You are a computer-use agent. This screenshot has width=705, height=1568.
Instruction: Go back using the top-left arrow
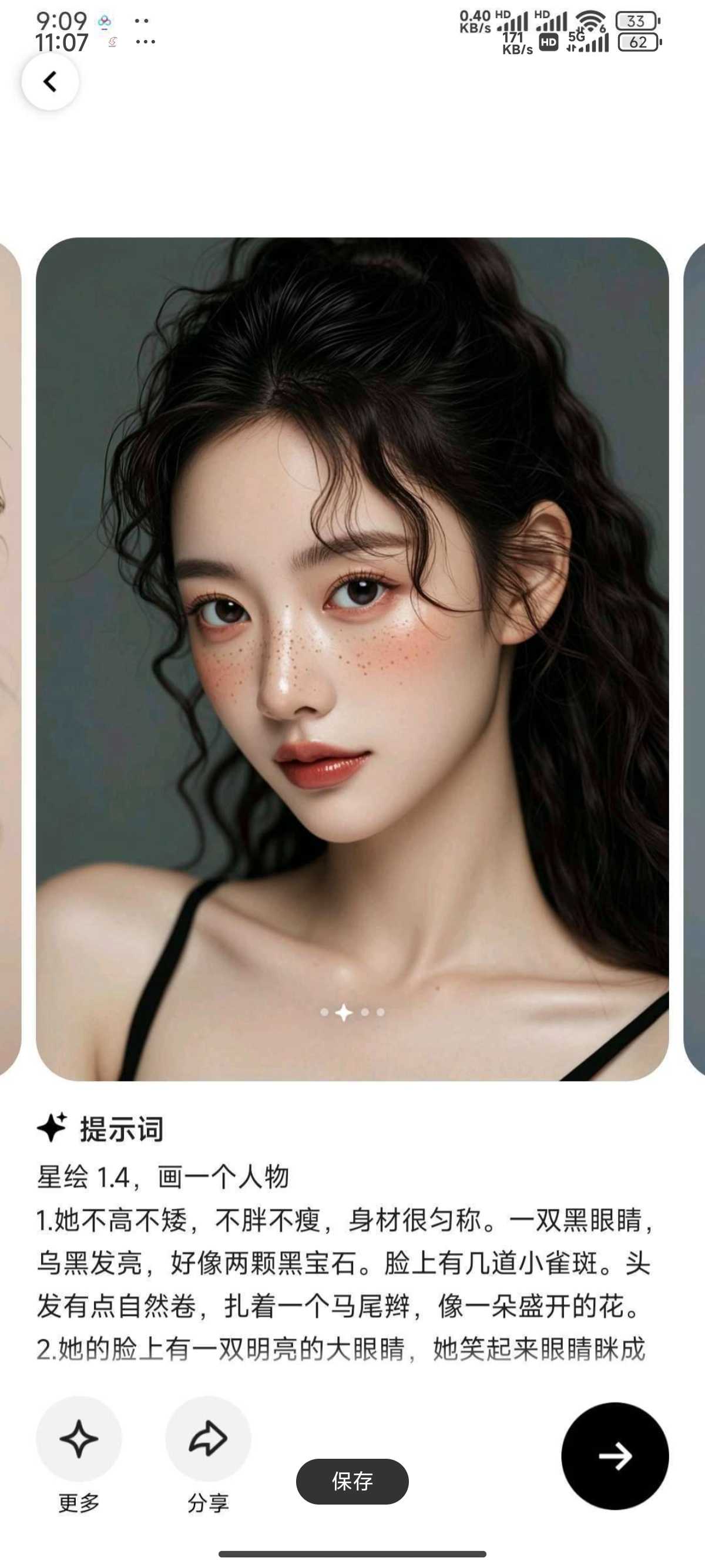point(50,82)
